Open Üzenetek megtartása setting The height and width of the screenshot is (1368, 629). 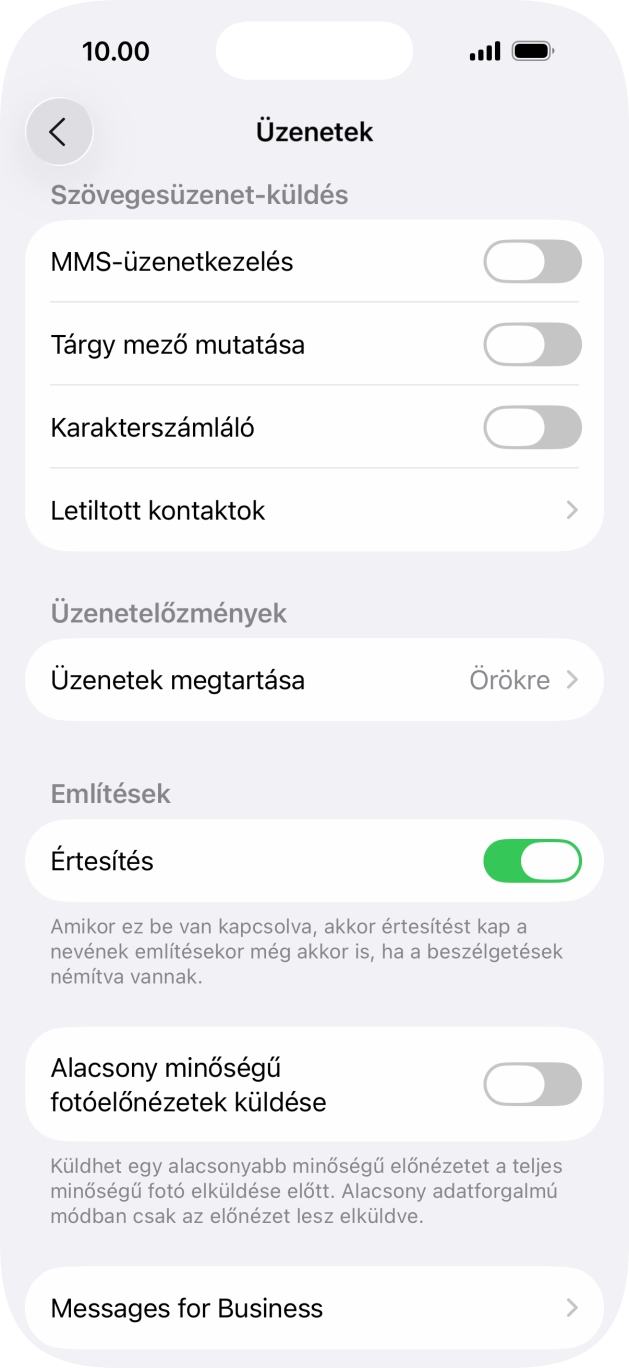(314, 680)
